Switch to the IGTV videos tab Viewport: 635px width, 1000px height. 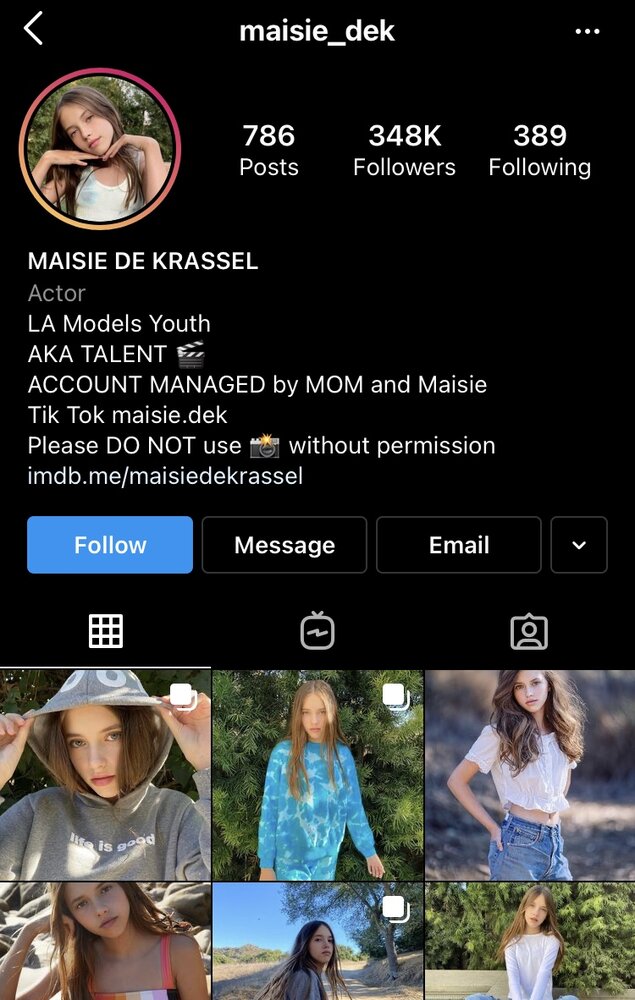(x=317, y=631)
